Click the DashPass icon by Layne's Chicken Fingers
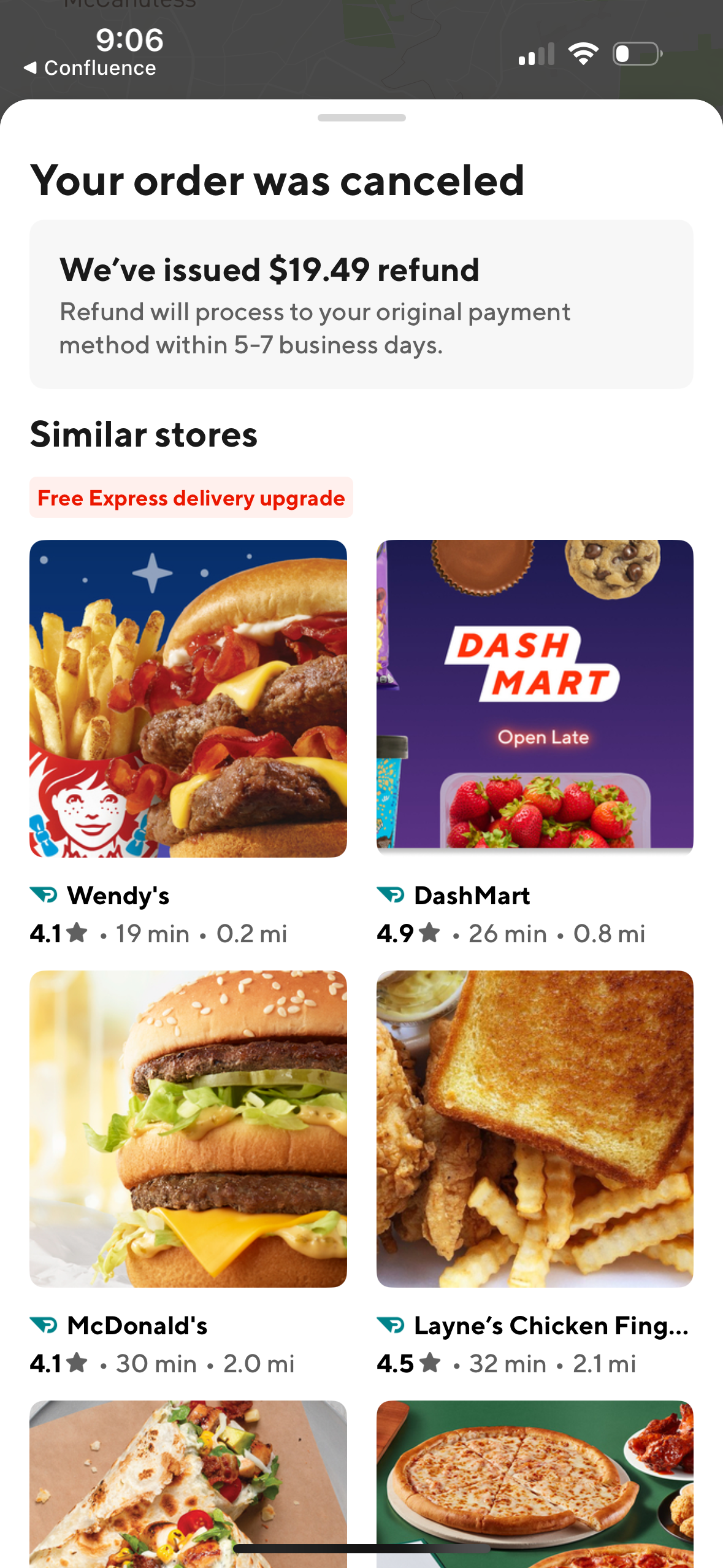This screenshot has height=1568, width=723. point(391,1325)
